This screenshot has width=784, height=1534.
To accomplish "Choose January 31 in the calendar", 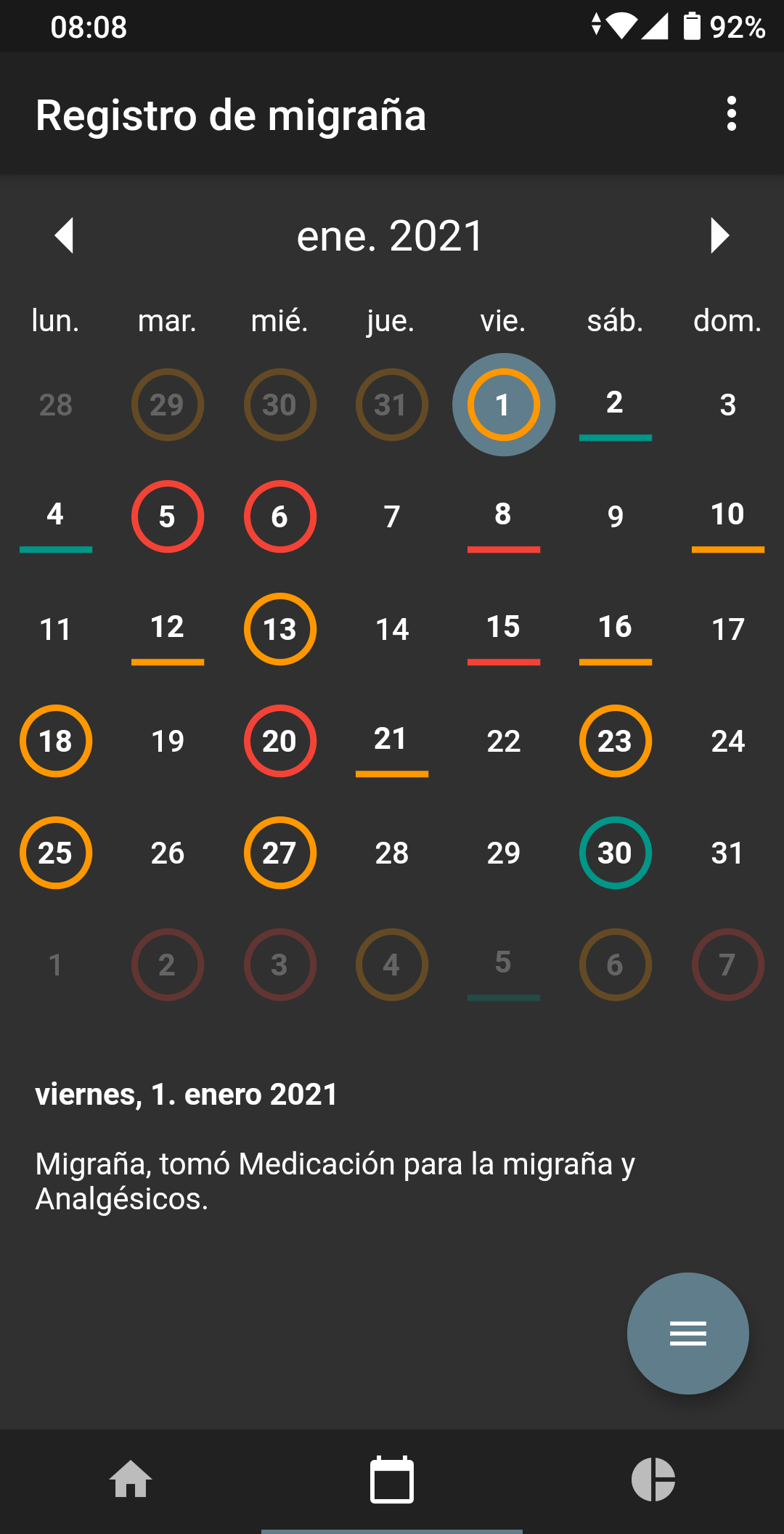I will 727,853.
